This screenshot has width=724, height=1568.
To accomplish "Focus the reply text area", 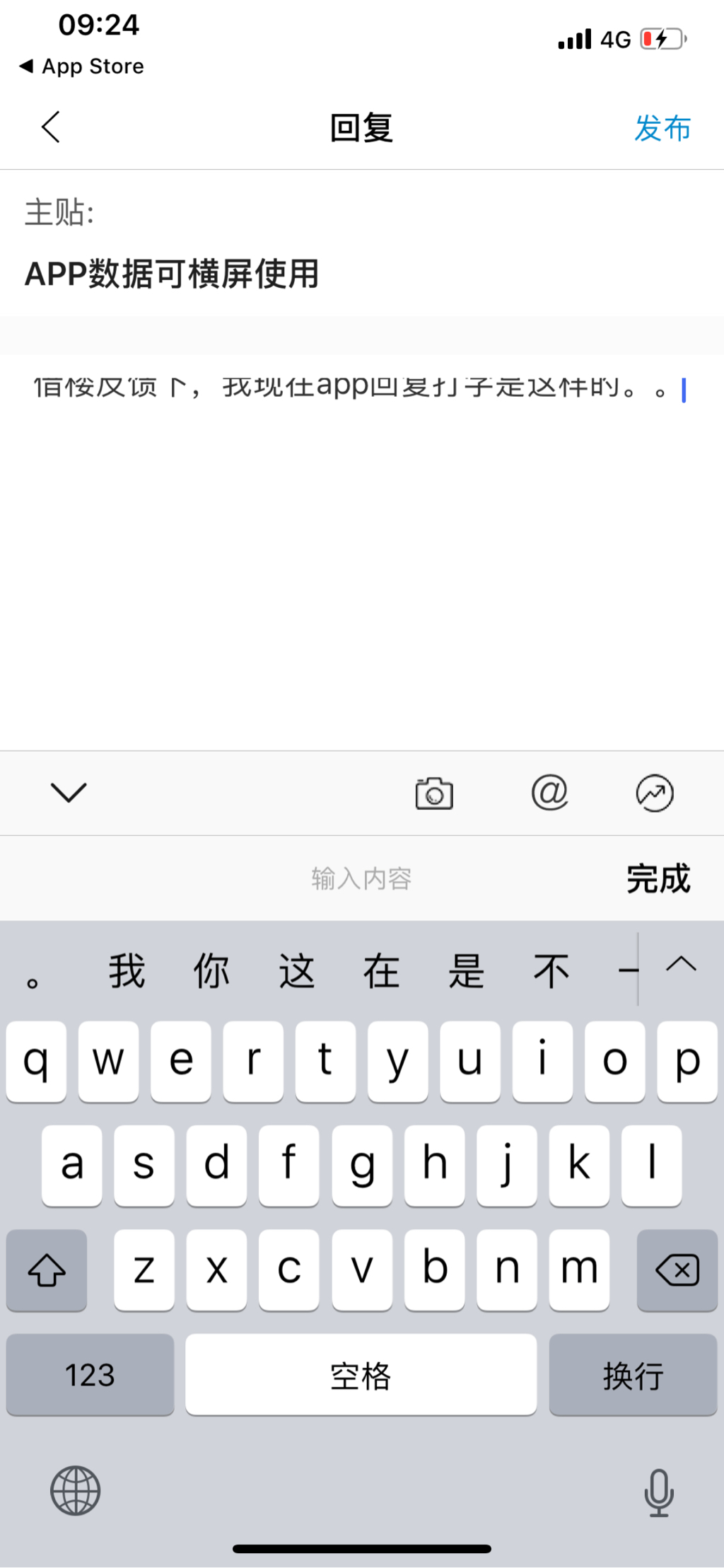I will pos(361,552).
